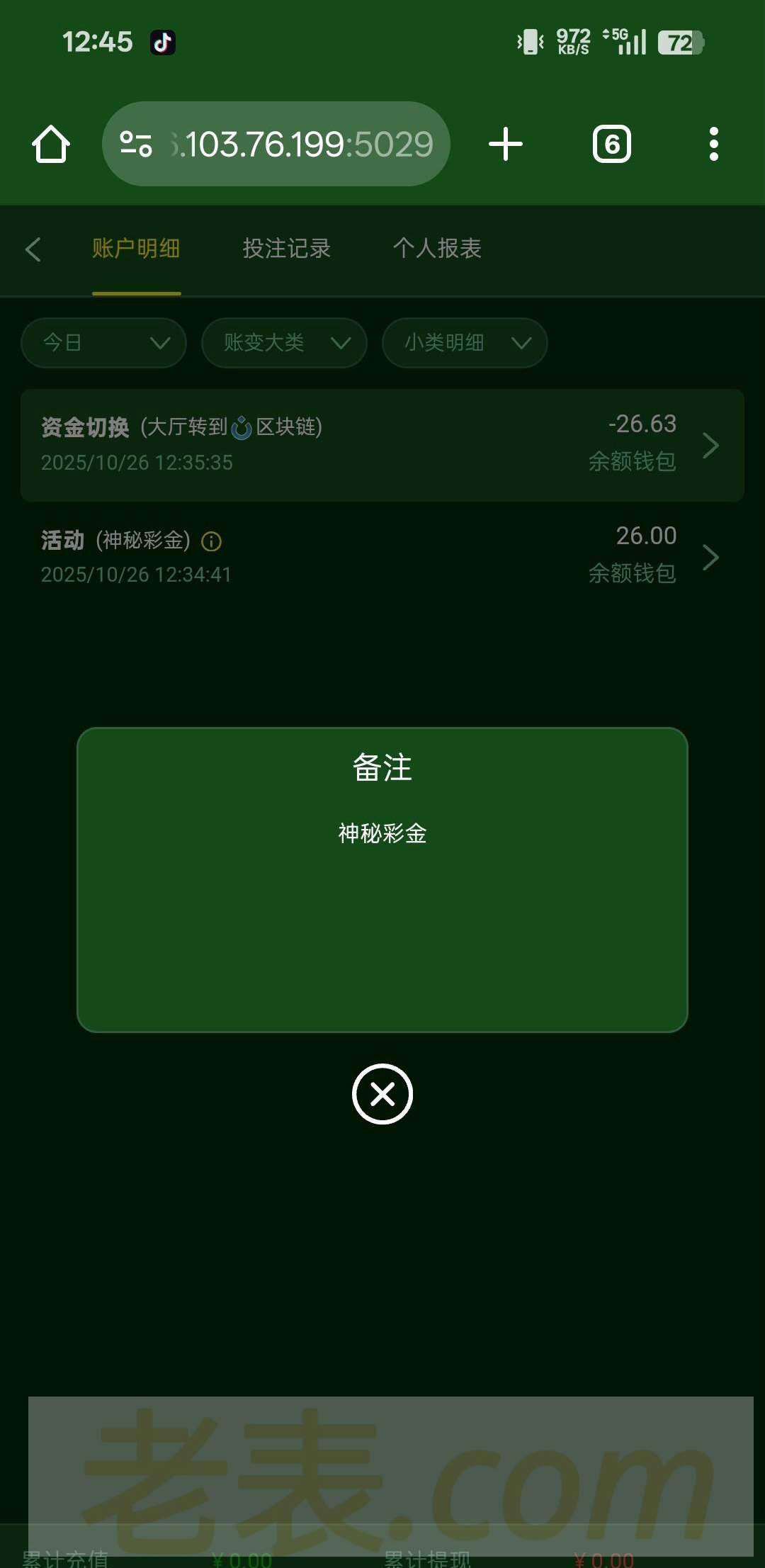View the six open tabs
The image size is (765, 1568).
coord(611,145)
